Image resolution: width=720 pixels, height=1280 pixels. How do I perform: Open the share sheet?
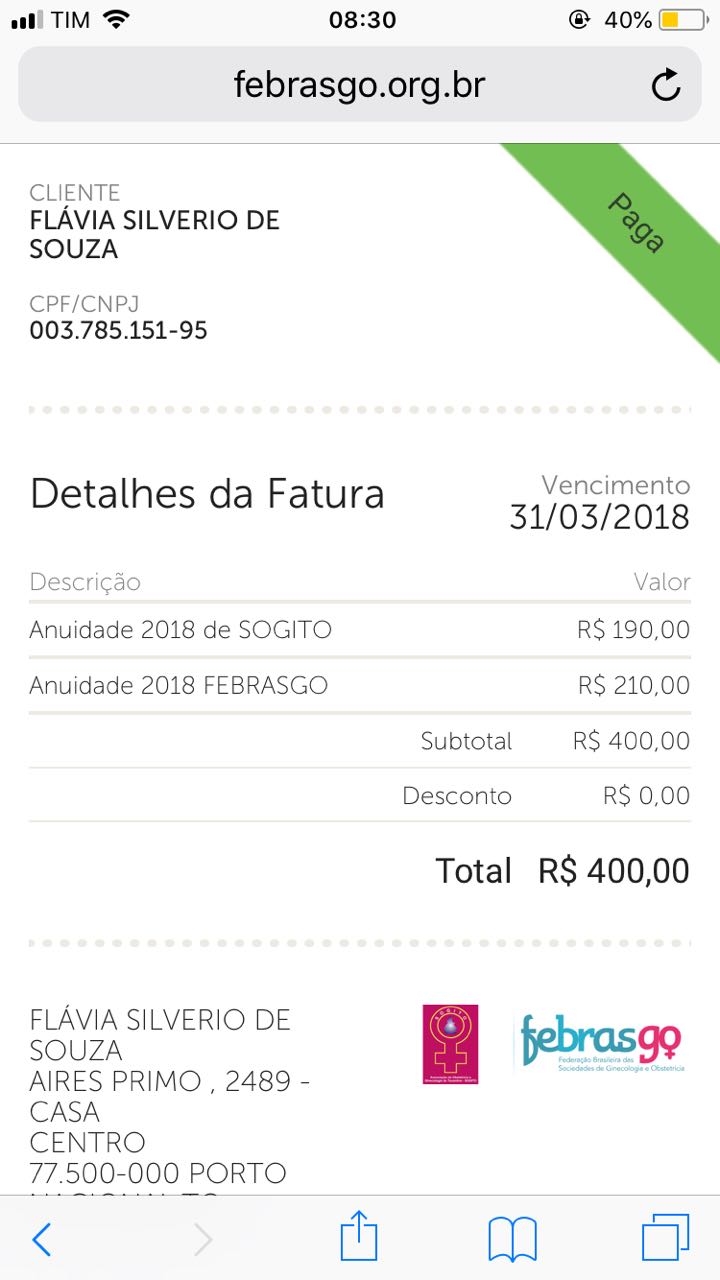(x=359, y=1238)
